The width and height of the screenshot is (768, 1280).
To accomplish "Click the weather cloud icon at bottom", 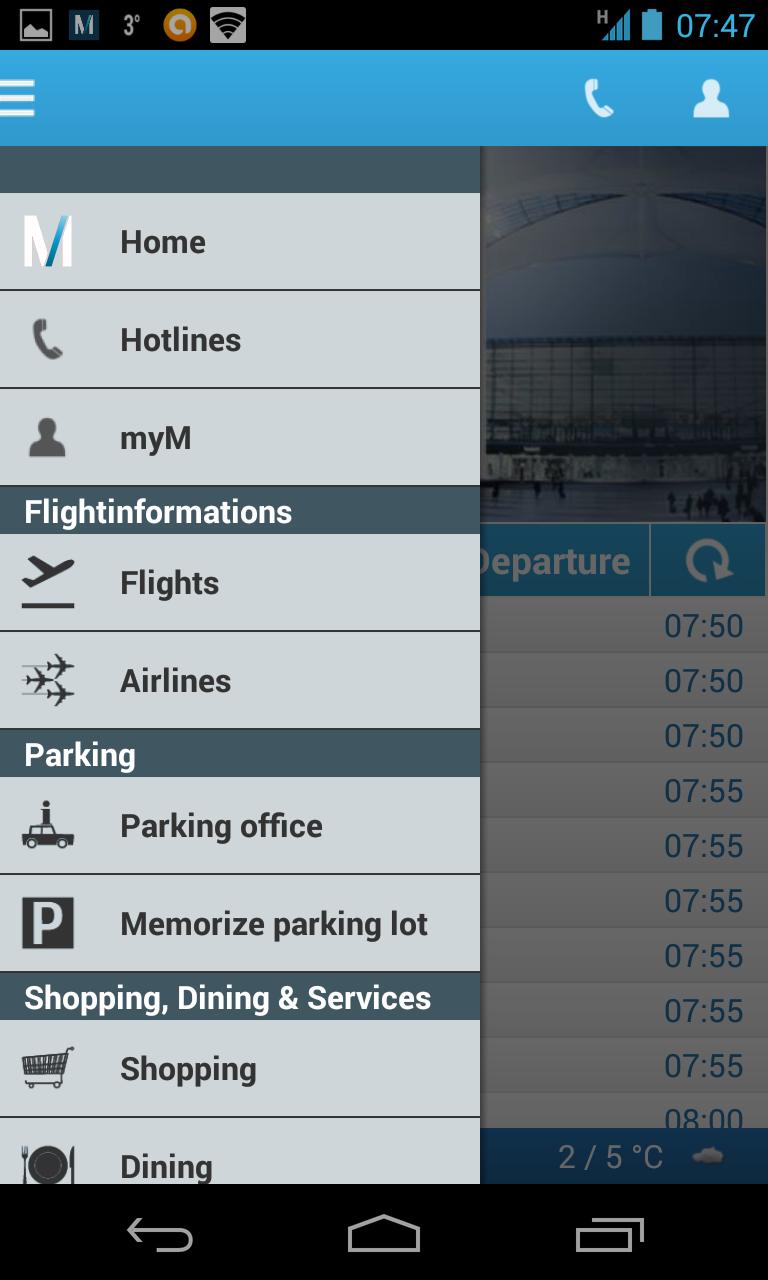I will 710,1157.
